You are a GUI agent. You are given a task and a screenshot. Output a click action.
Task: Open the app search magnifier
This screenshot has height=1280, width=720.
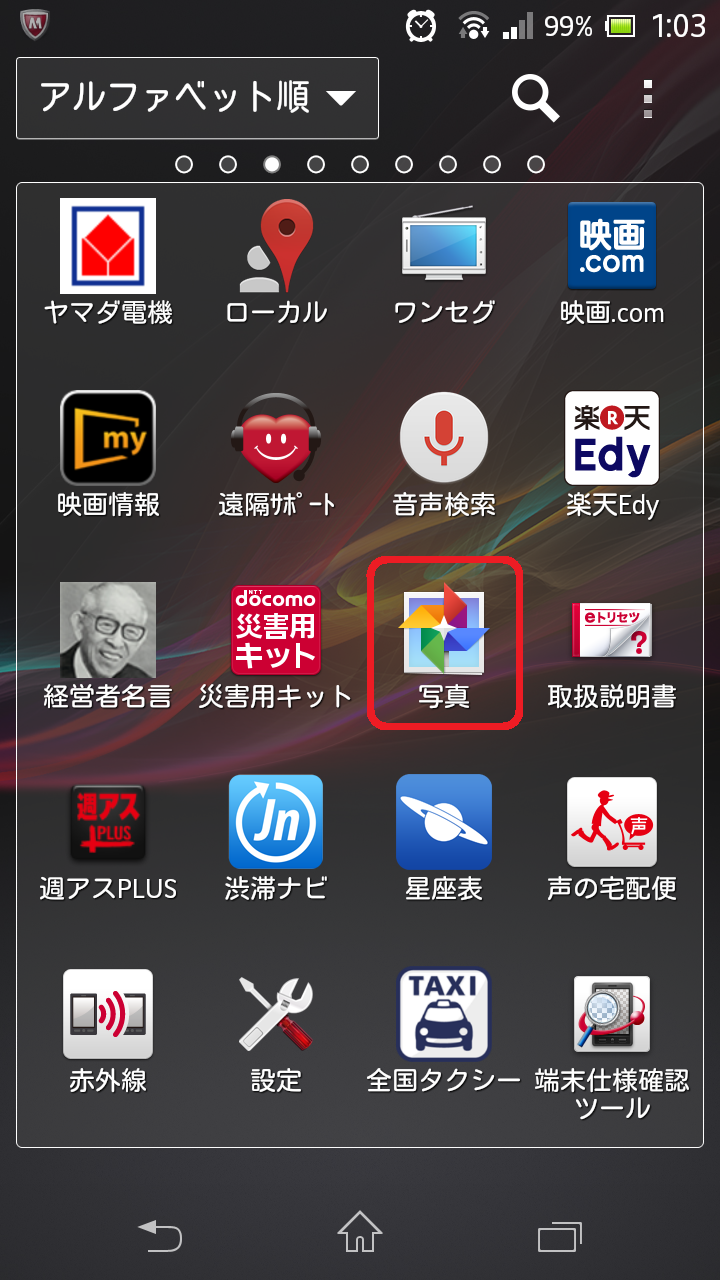pos(535,98)
